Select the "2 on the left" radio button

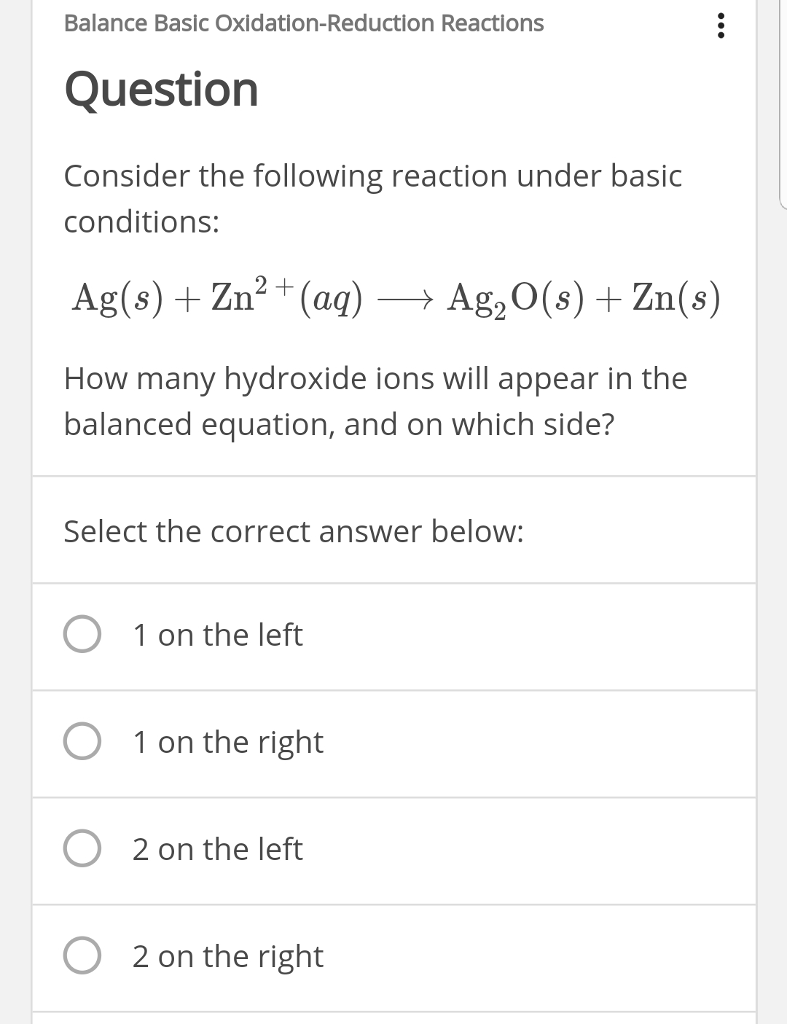click(83, 849)
